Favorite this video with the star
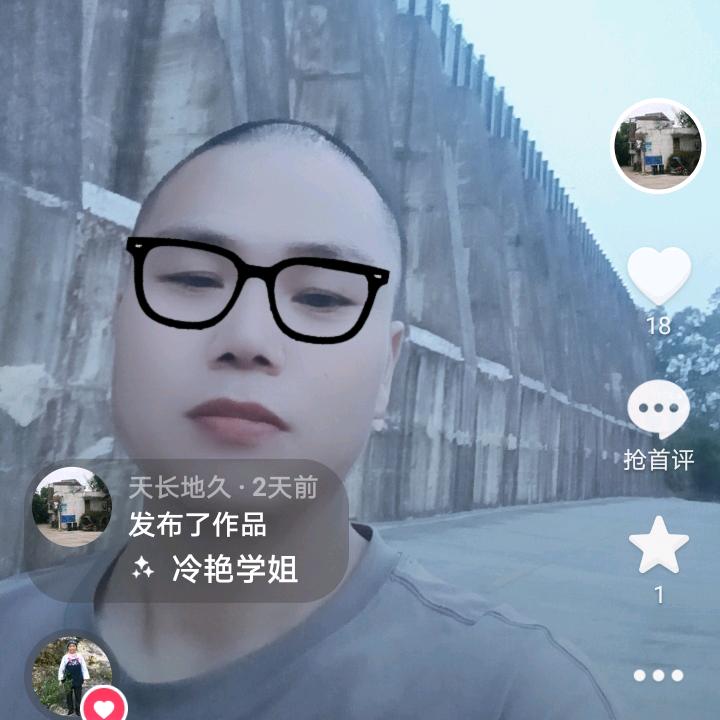 (x=658, y=545)
